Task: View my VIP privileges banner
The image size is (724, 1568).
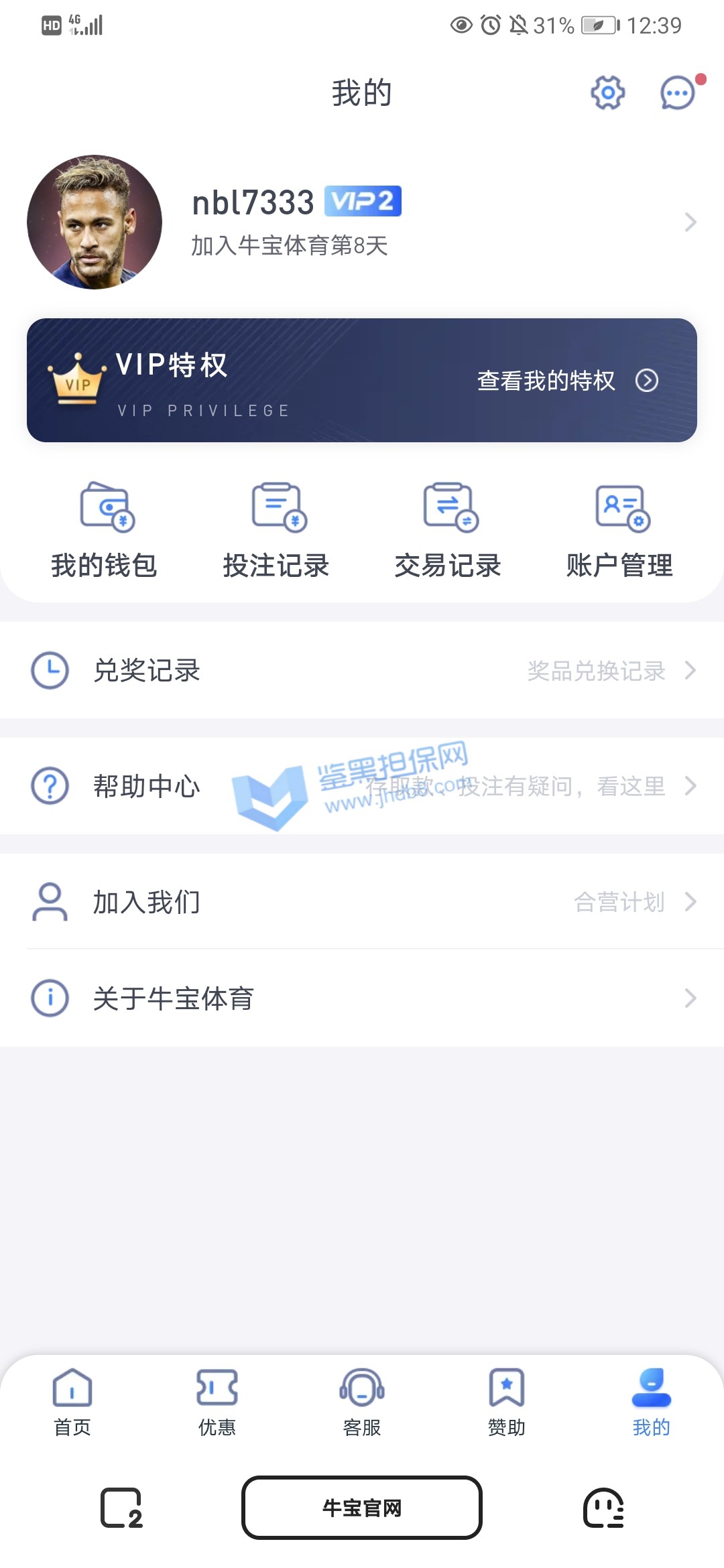Action: pyautogui.click(x=362, y=380)
